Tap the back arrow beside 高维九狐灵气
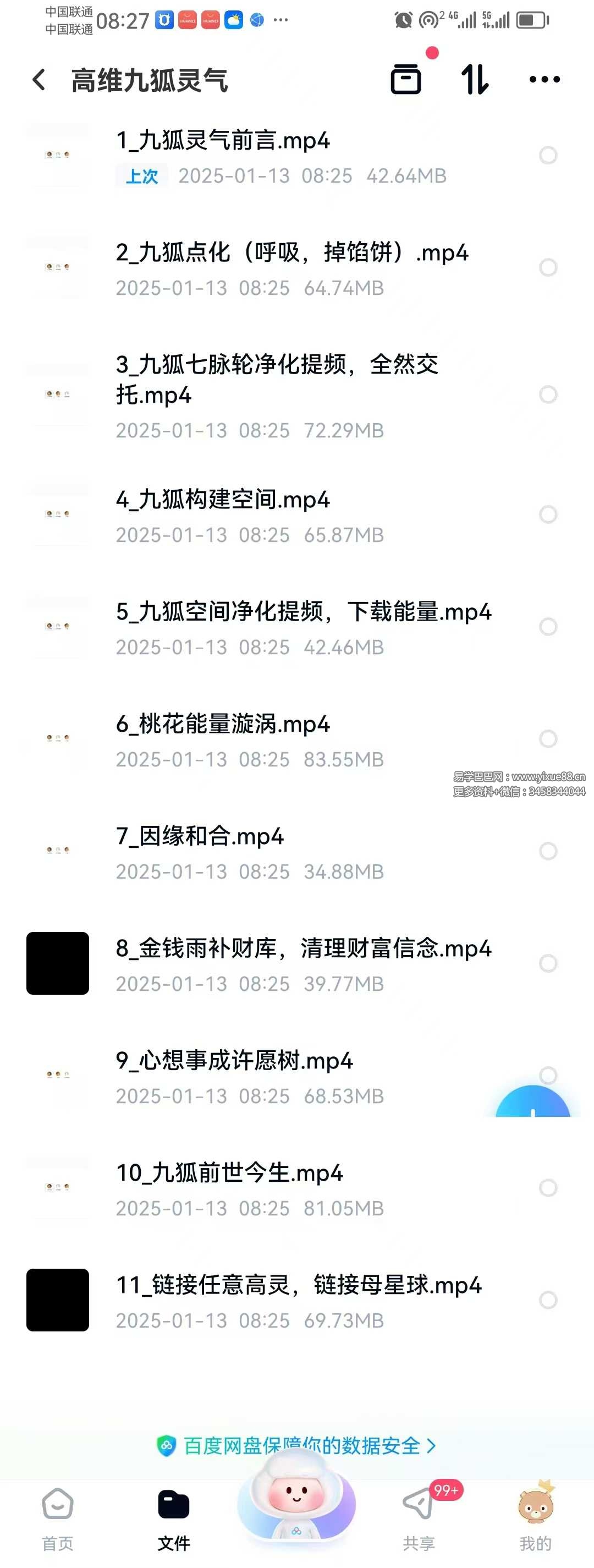This screenshot has height=1568, width=594. pyautogui.click(x=38, y=79)
